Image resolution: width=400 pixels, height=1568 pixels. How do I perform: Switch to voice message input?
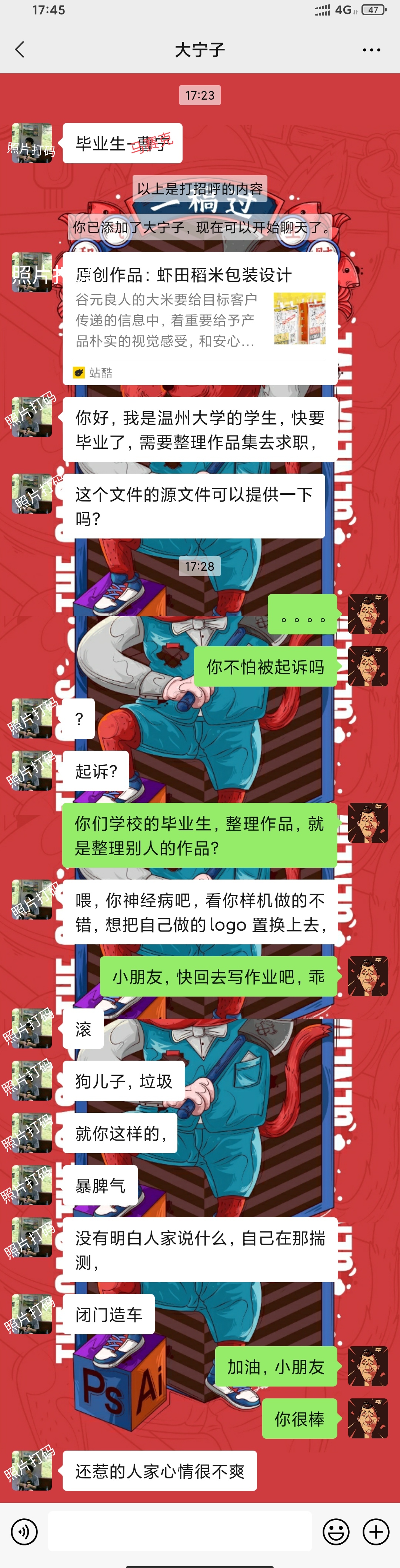pos(24,1531)
